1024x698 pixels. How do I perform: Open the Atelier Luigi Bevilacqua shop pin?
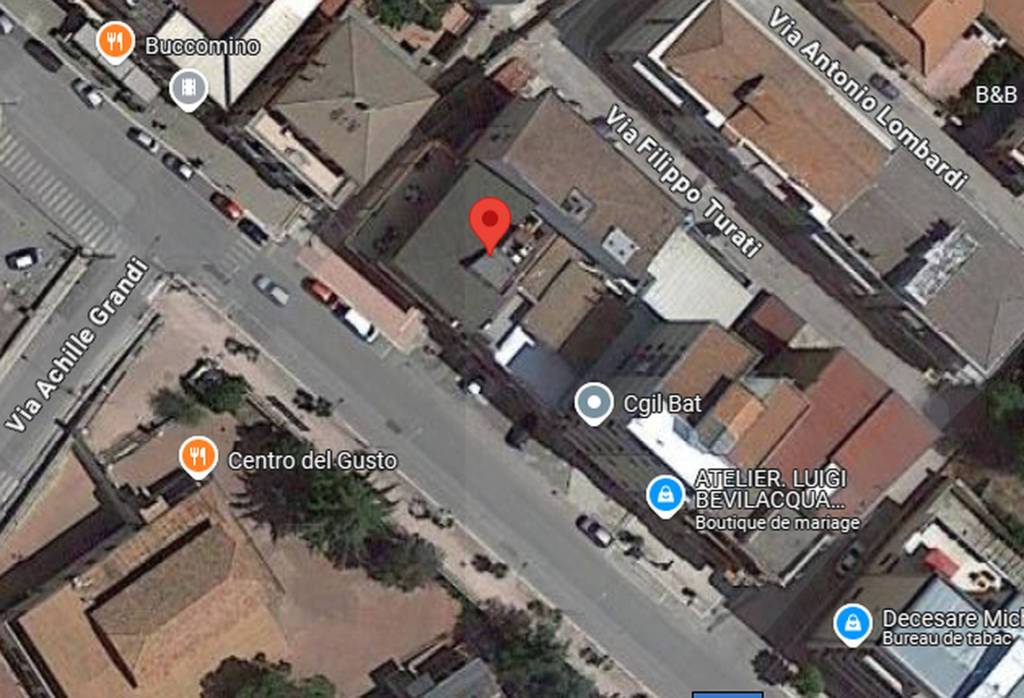665,494
